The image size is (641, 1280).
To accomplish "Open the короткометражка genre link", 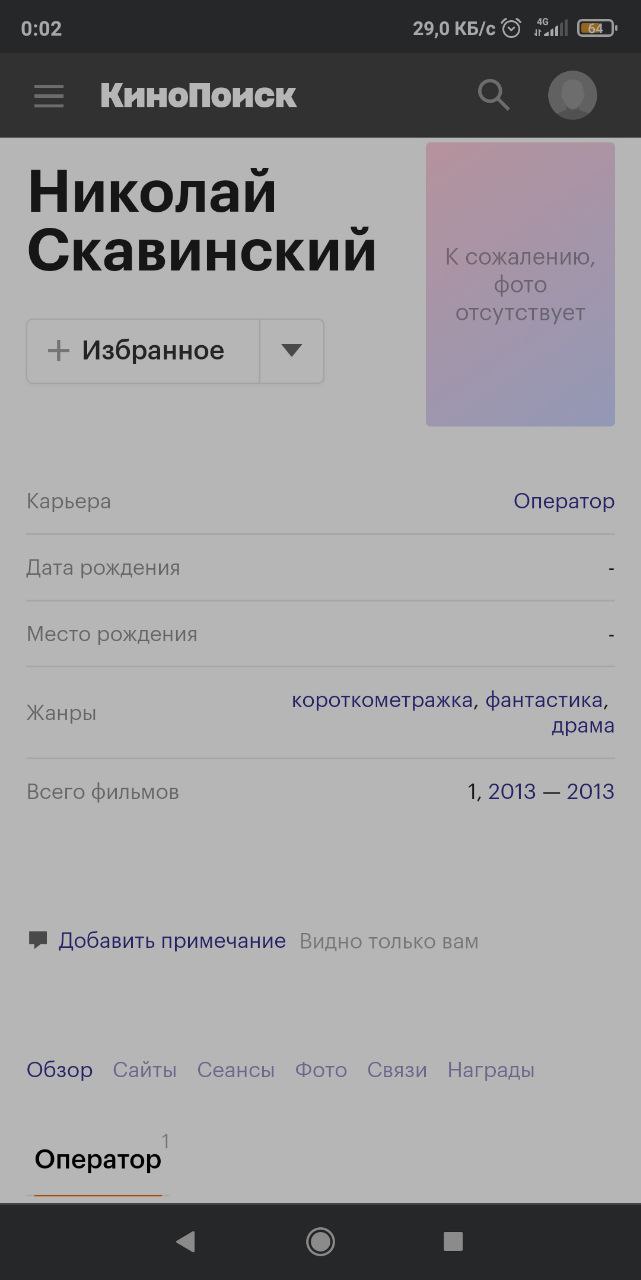I will pyautogui.click(x=381, y=700).
